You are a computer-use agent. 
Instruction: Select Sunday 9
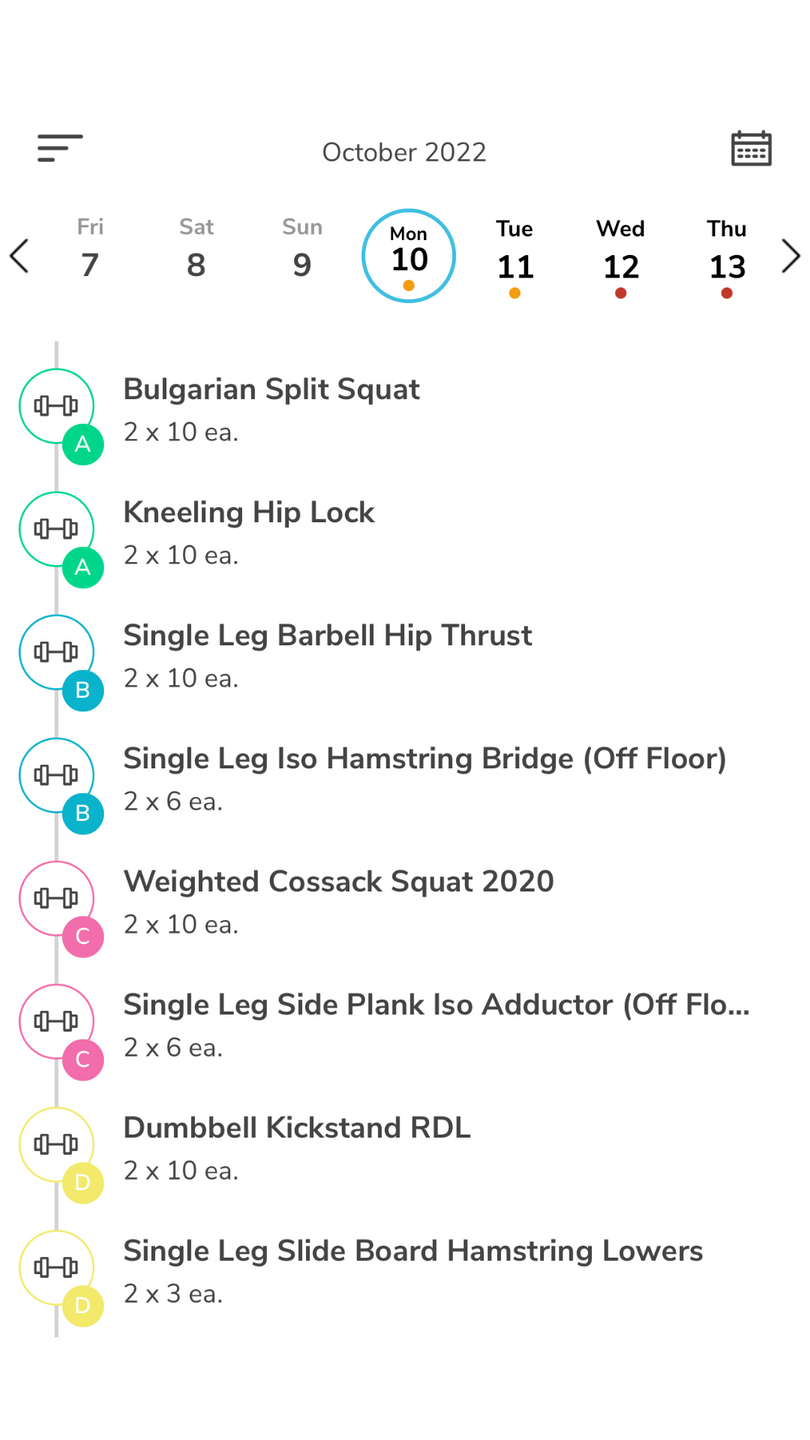coord(302,250)
